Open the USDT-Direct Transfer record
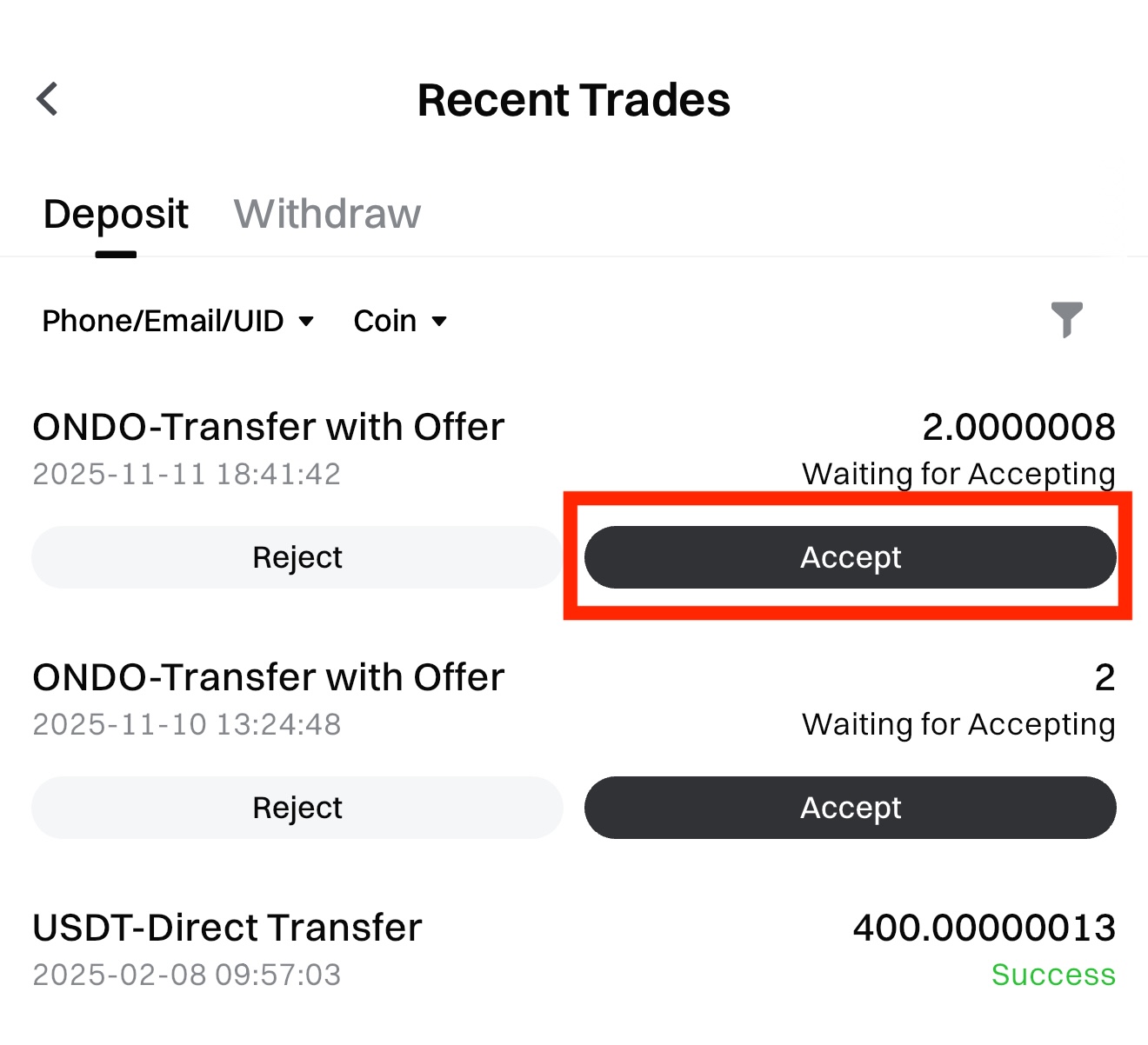The width and height of the screenshot is (1148, 1045). [x=574, y=949]
